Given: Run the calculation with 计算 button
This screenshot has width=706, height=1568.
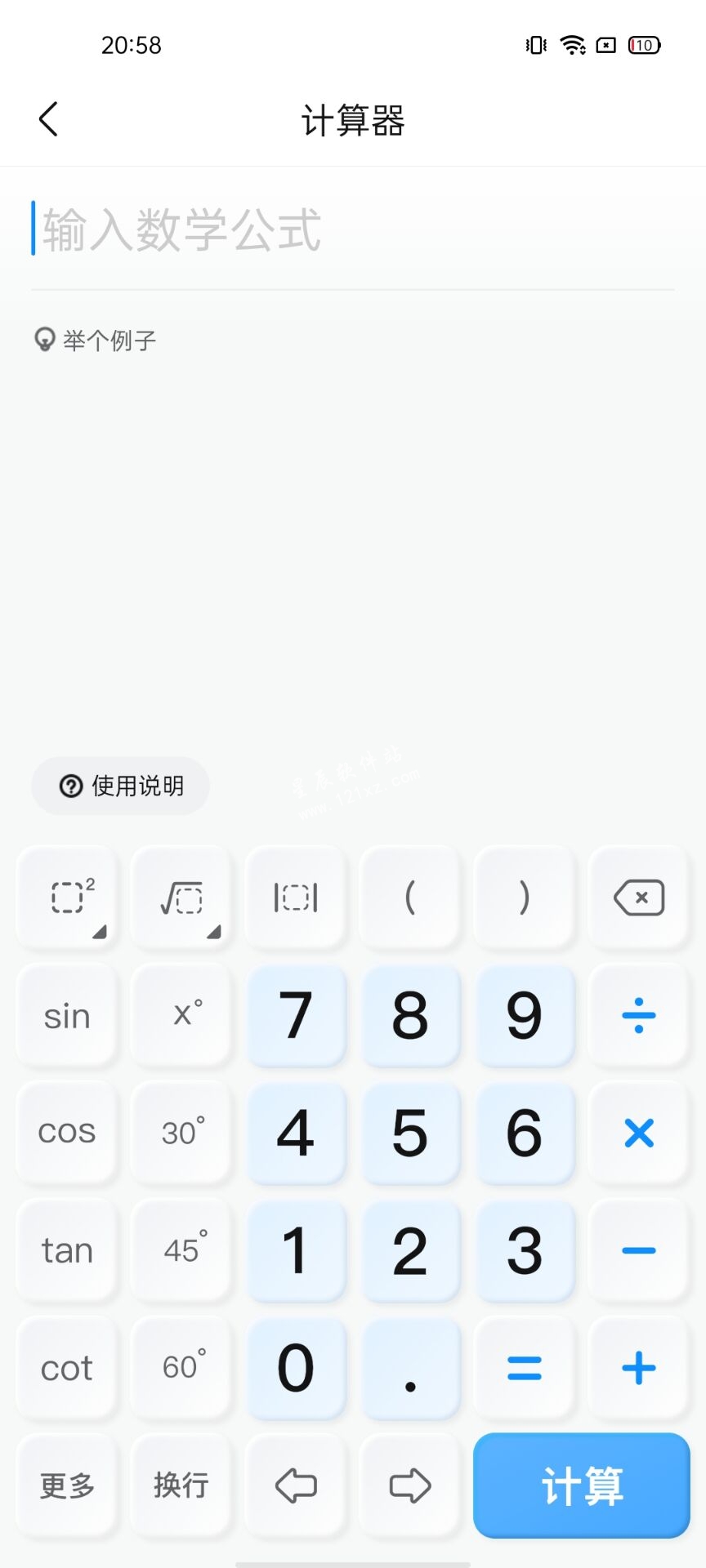Looking at the screenshot, I should (x=582, y=1486).
